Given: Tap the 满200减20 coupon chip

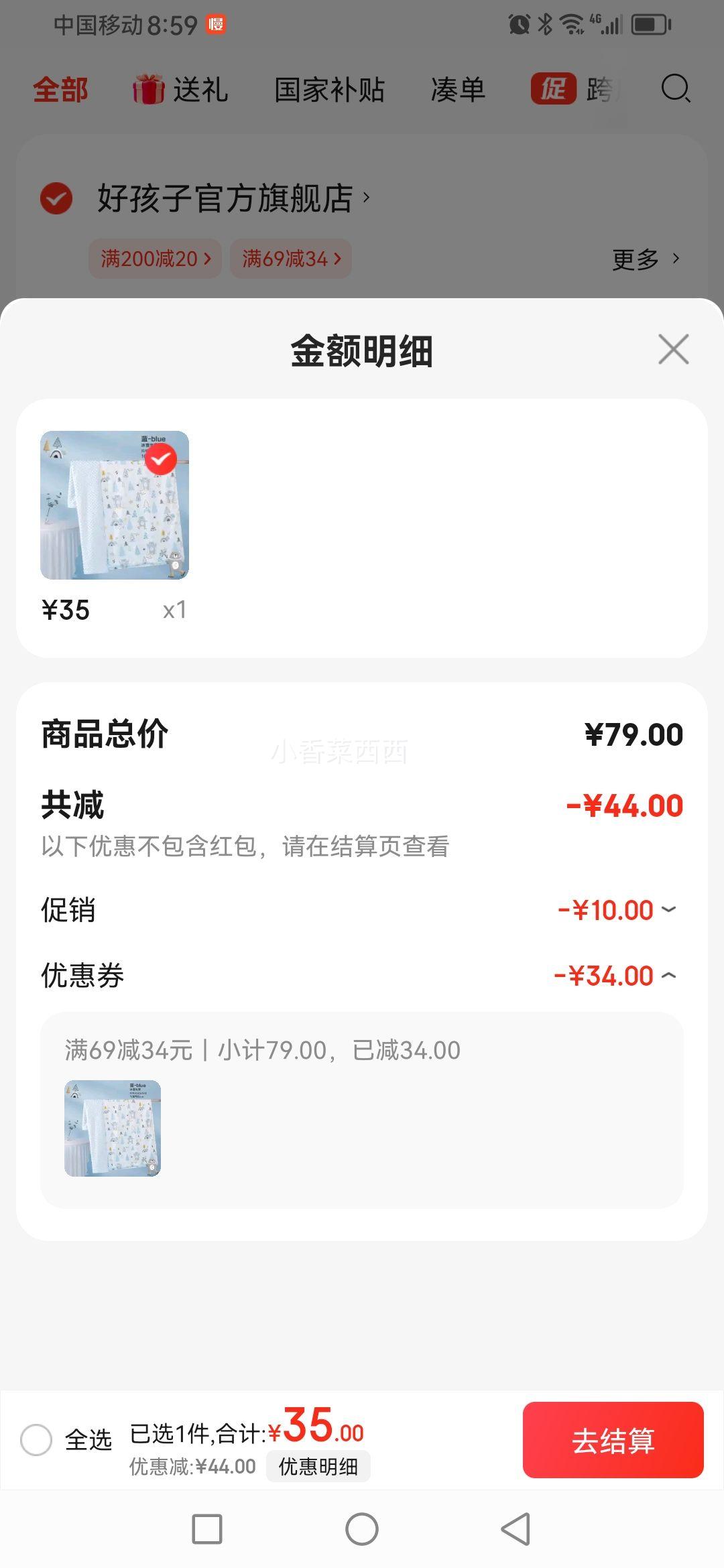Looking at the screenshot, I should (155, 259).
